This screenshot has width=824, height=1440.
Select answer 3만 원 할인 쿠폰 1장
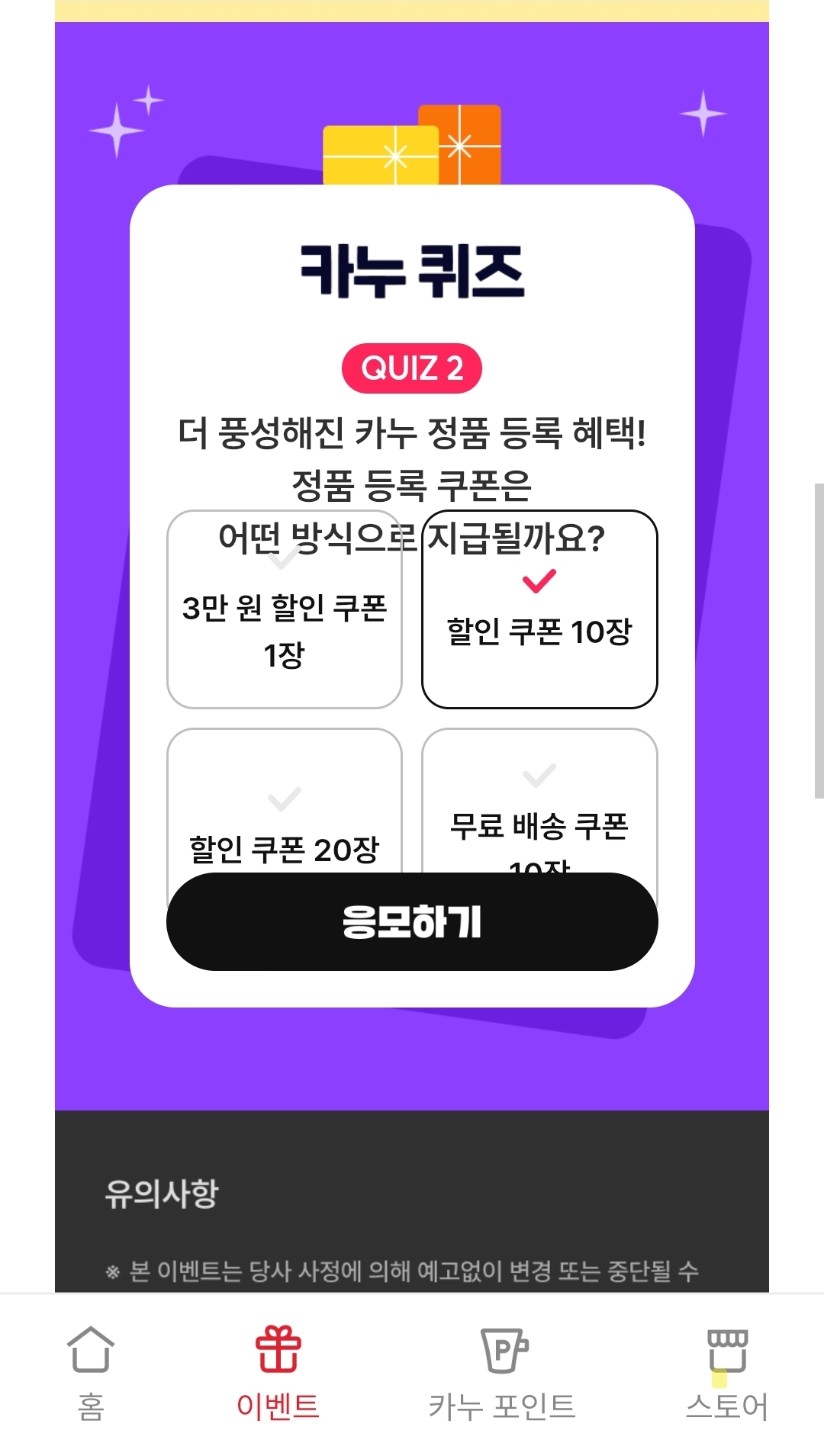click(284, 625)
